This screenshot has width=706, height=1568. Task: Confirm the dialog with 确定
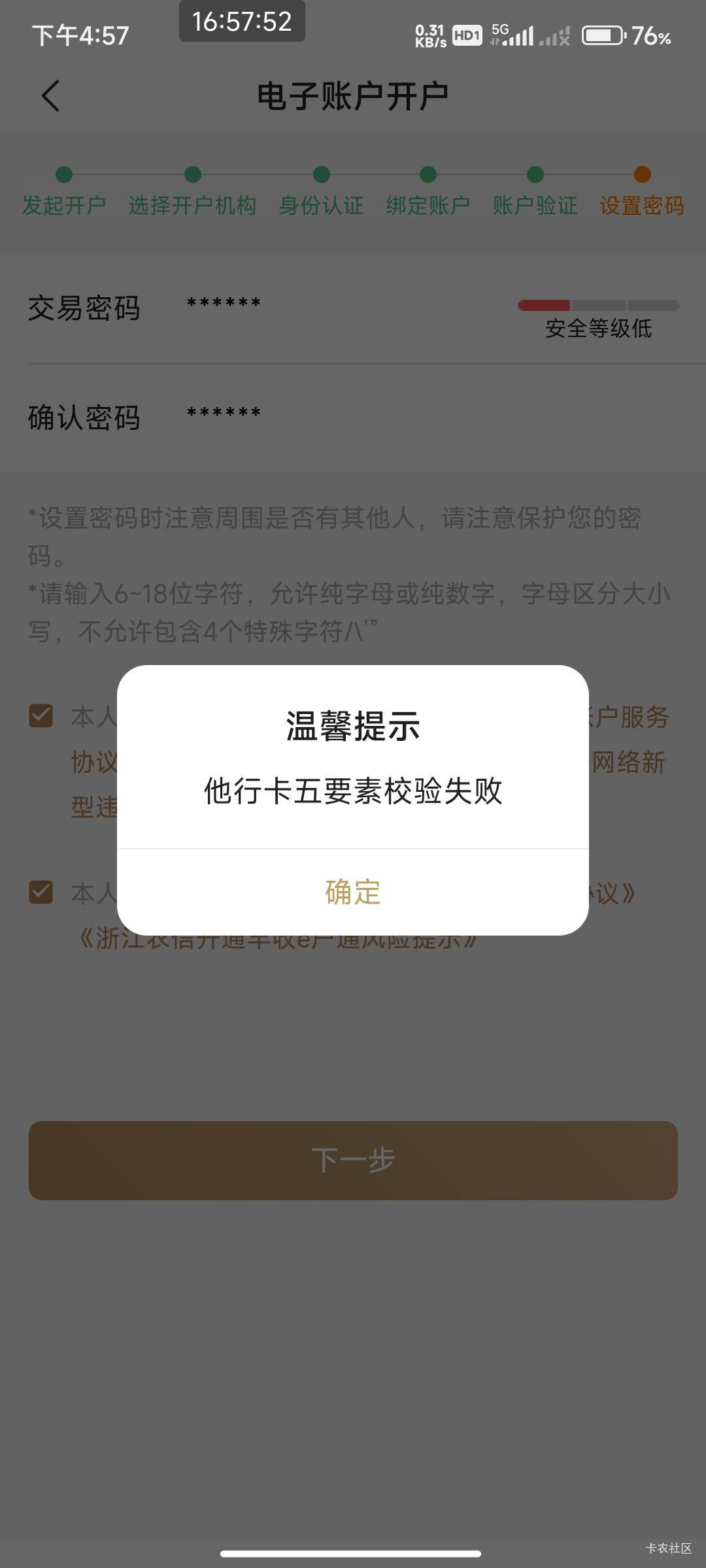click(x=353, y=892)
